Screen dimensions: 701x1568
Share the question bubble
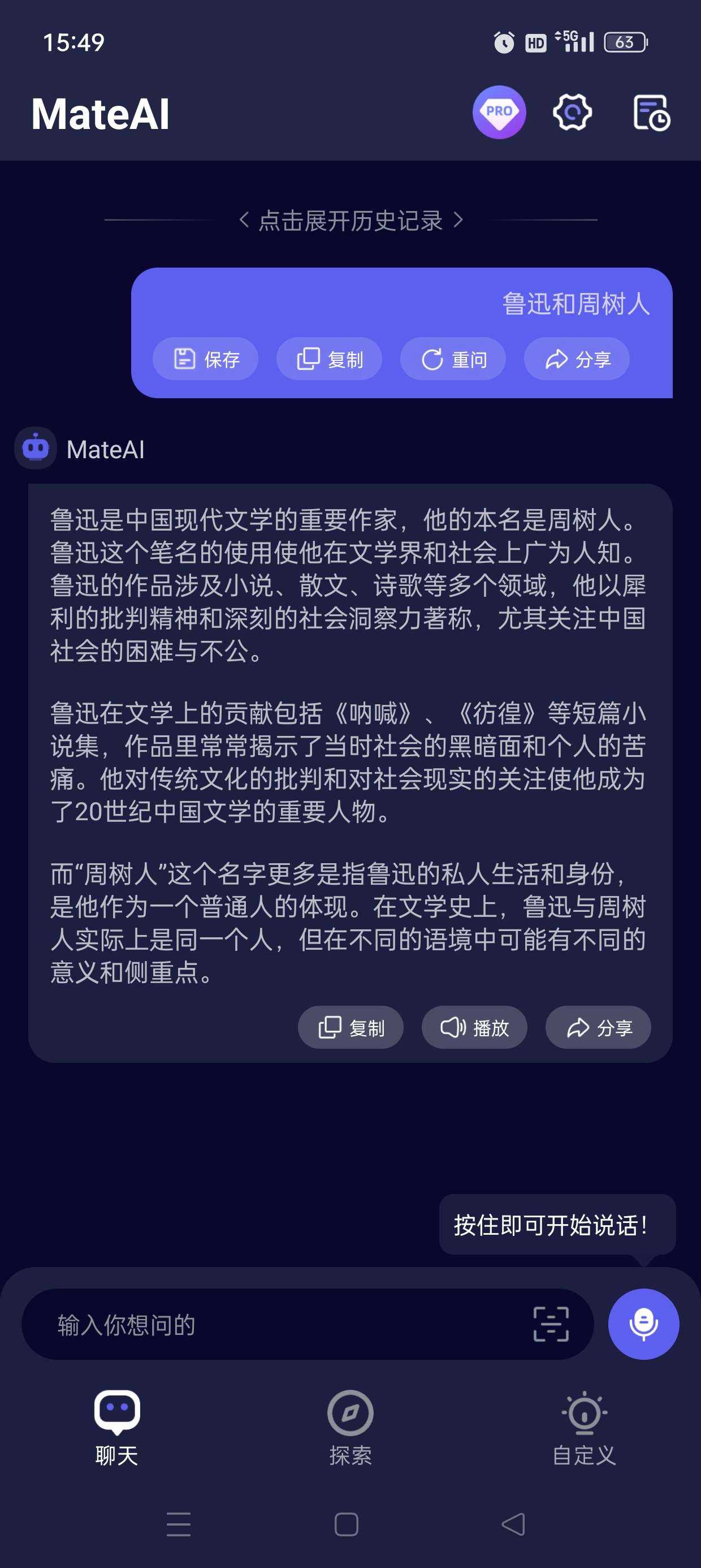[576, 359]
